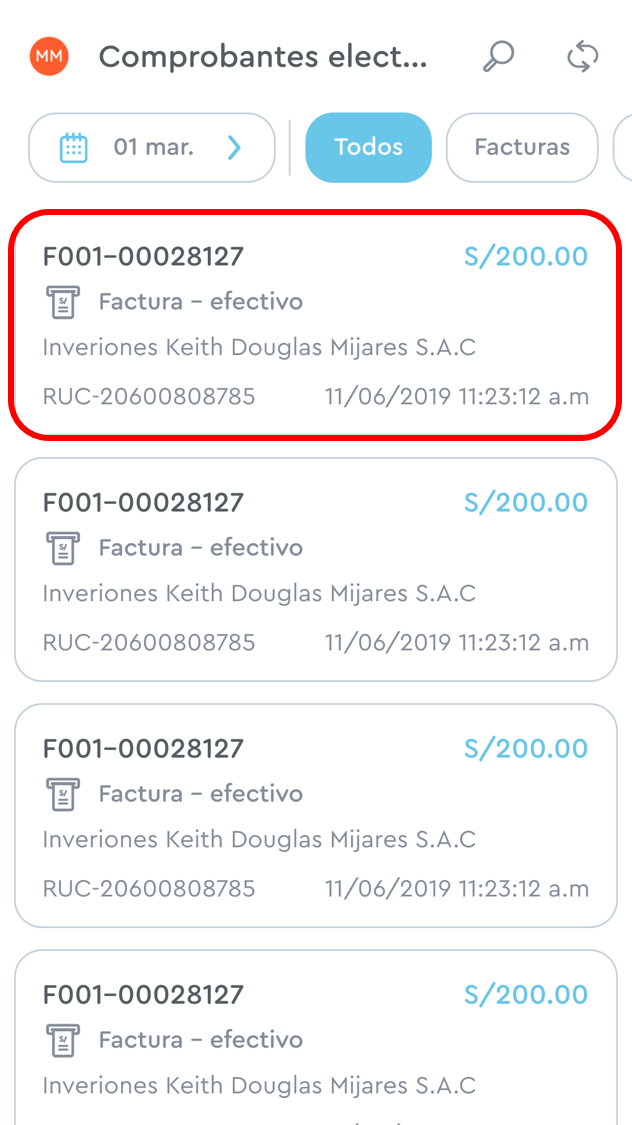This screenshot has width=632, height=1125.
Task: Select the Todos filter chip
Action: pos(369,148)
